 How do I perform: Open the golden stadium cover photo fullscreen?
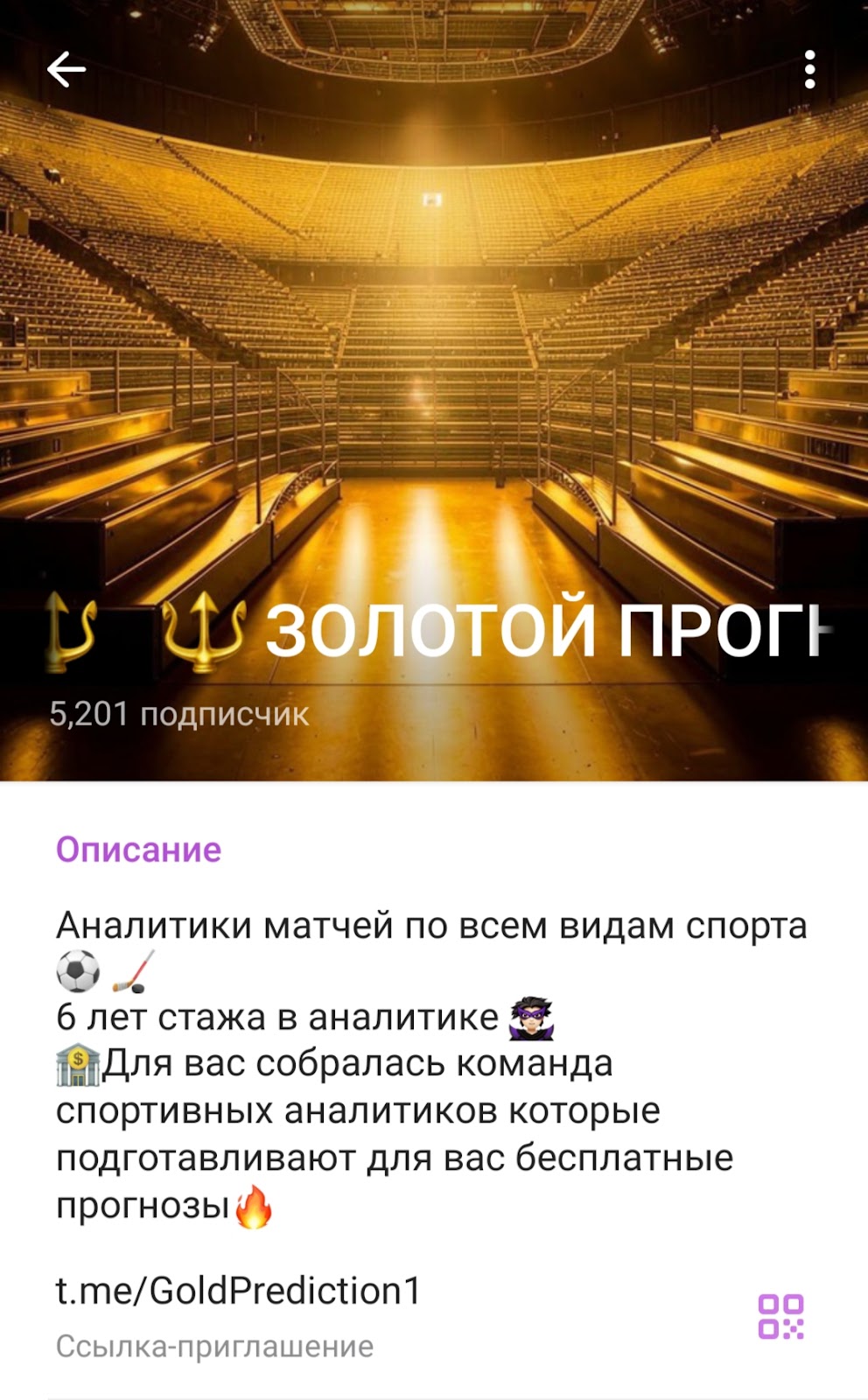point(434,350)
